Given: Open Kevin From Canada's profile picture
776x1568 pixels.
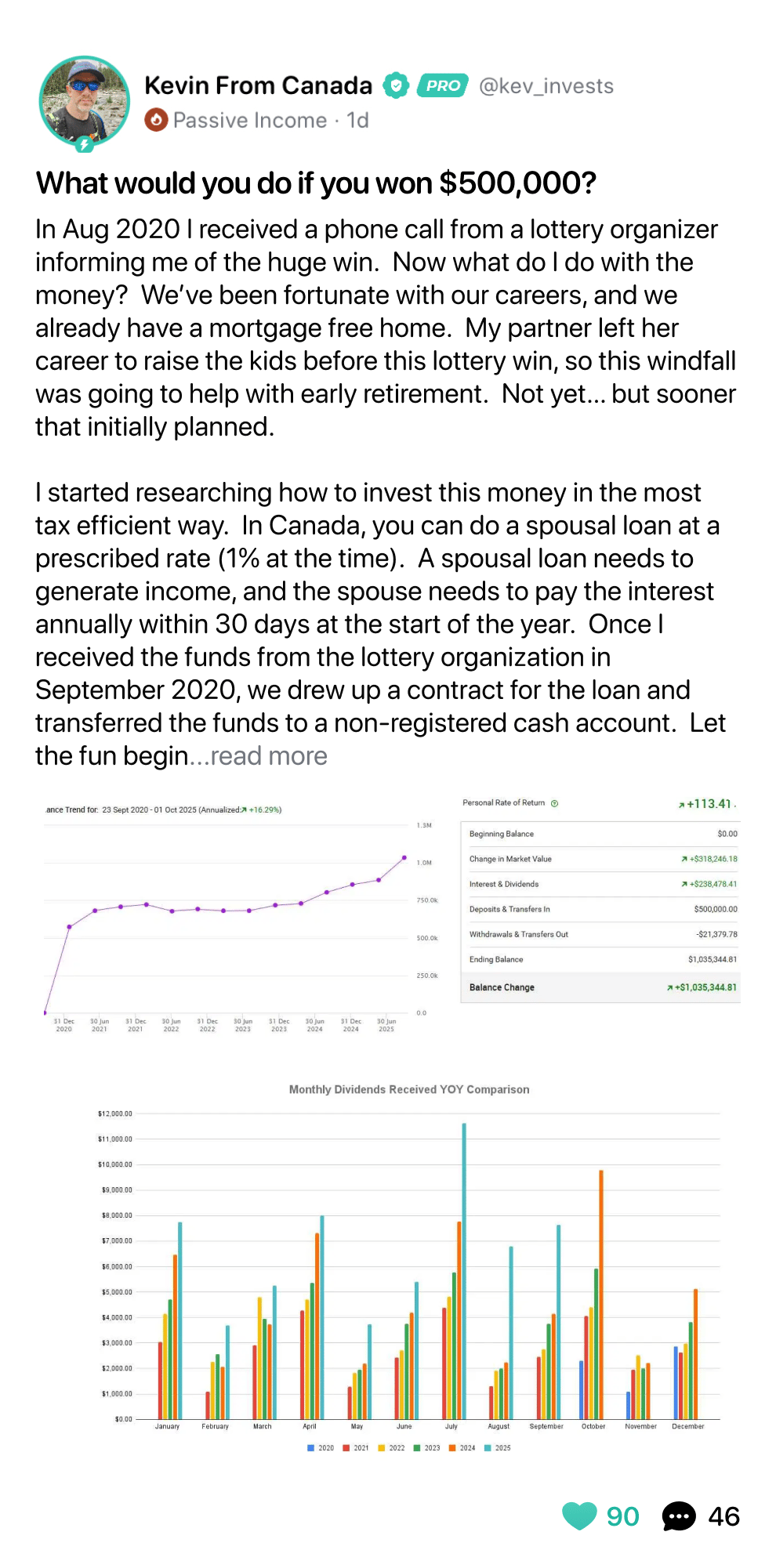Looking at the screenshot, I should pos(85,102).
